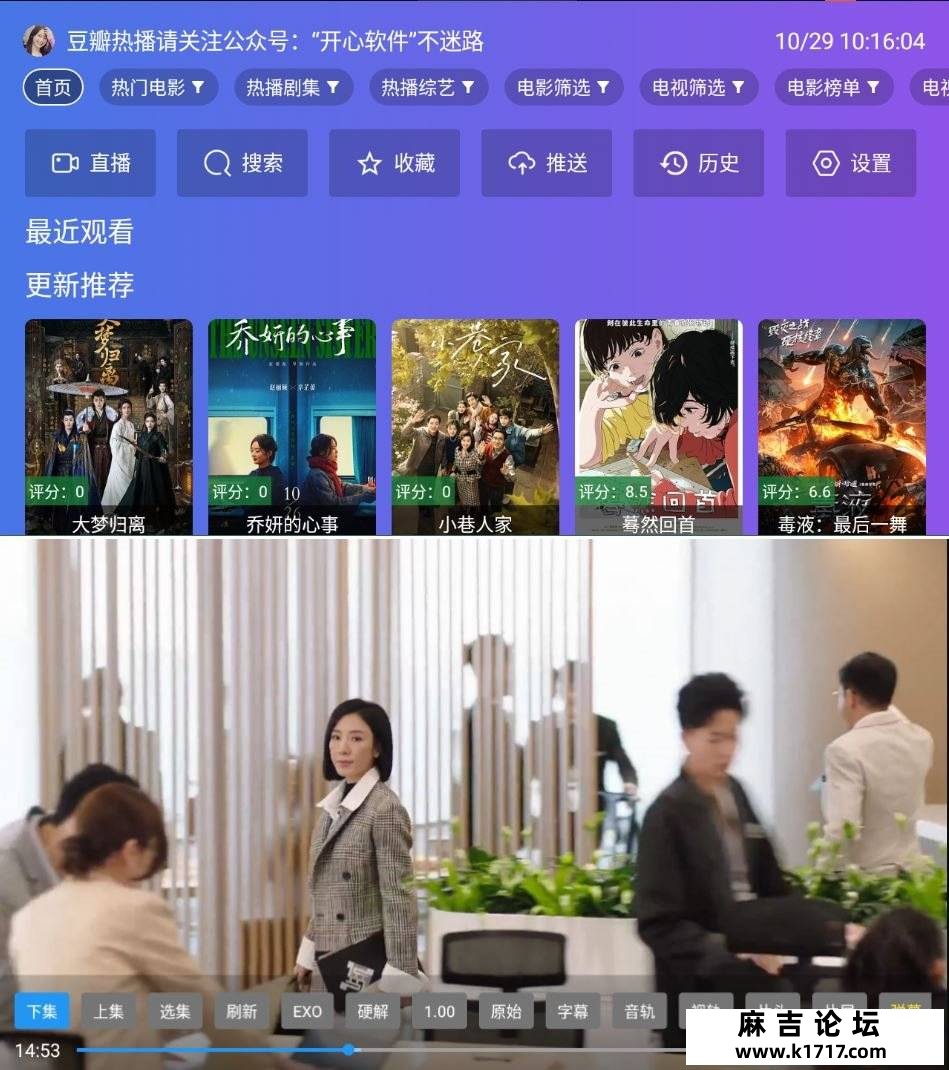
Task: Open 设置 settings
Action: point(850,163)
